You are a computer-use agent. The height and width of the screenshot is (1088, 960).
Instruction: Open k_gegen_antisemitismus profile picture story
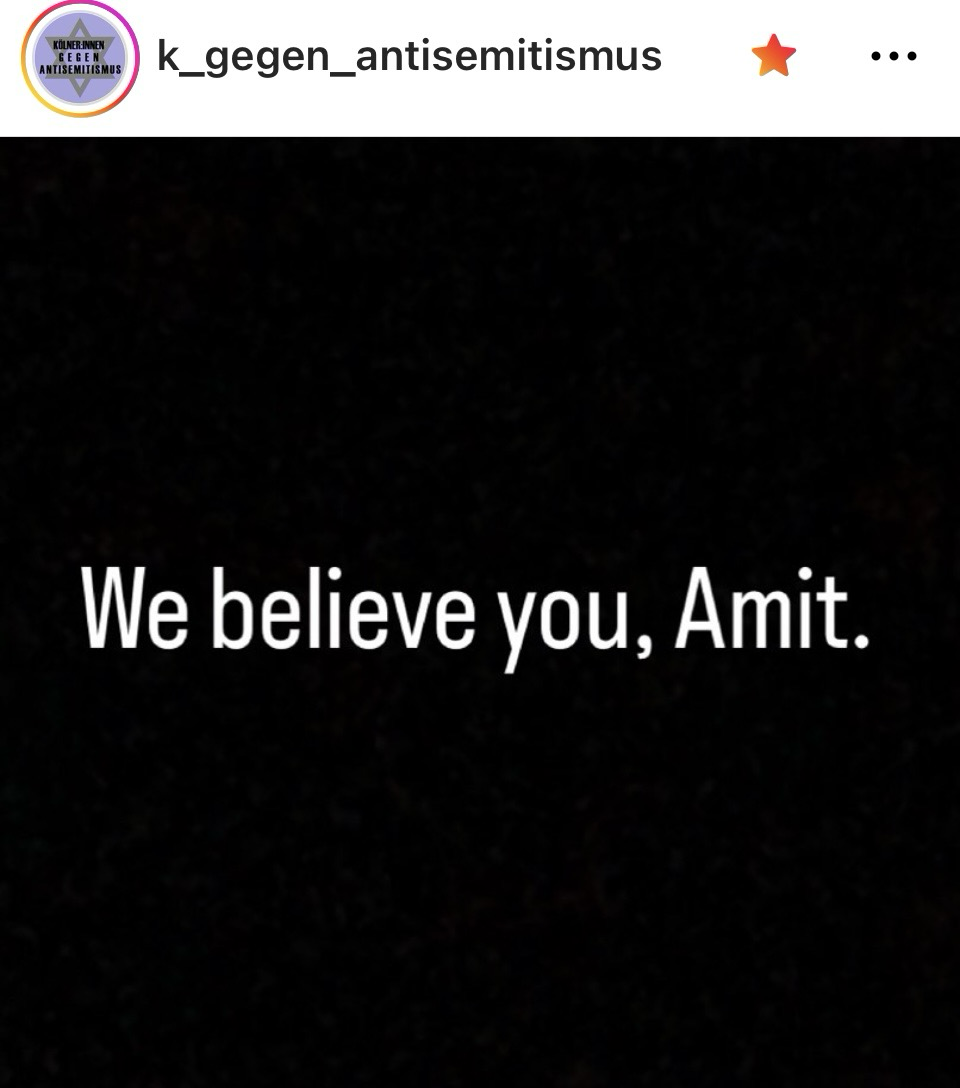click(x=79, y=58)
